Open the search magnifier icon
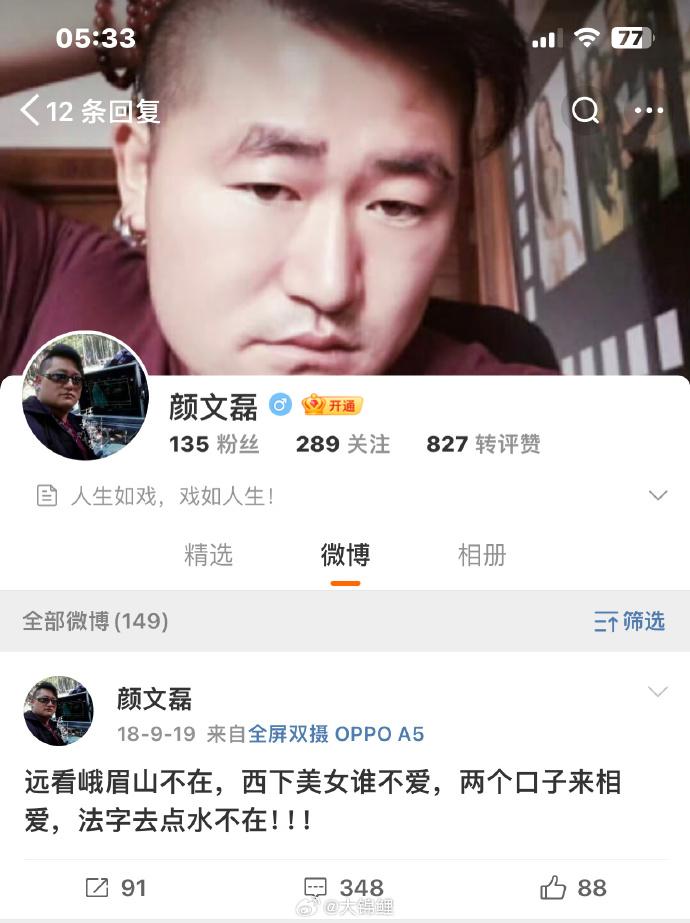This screenshot has height=923, width=690. click(586, 110)
